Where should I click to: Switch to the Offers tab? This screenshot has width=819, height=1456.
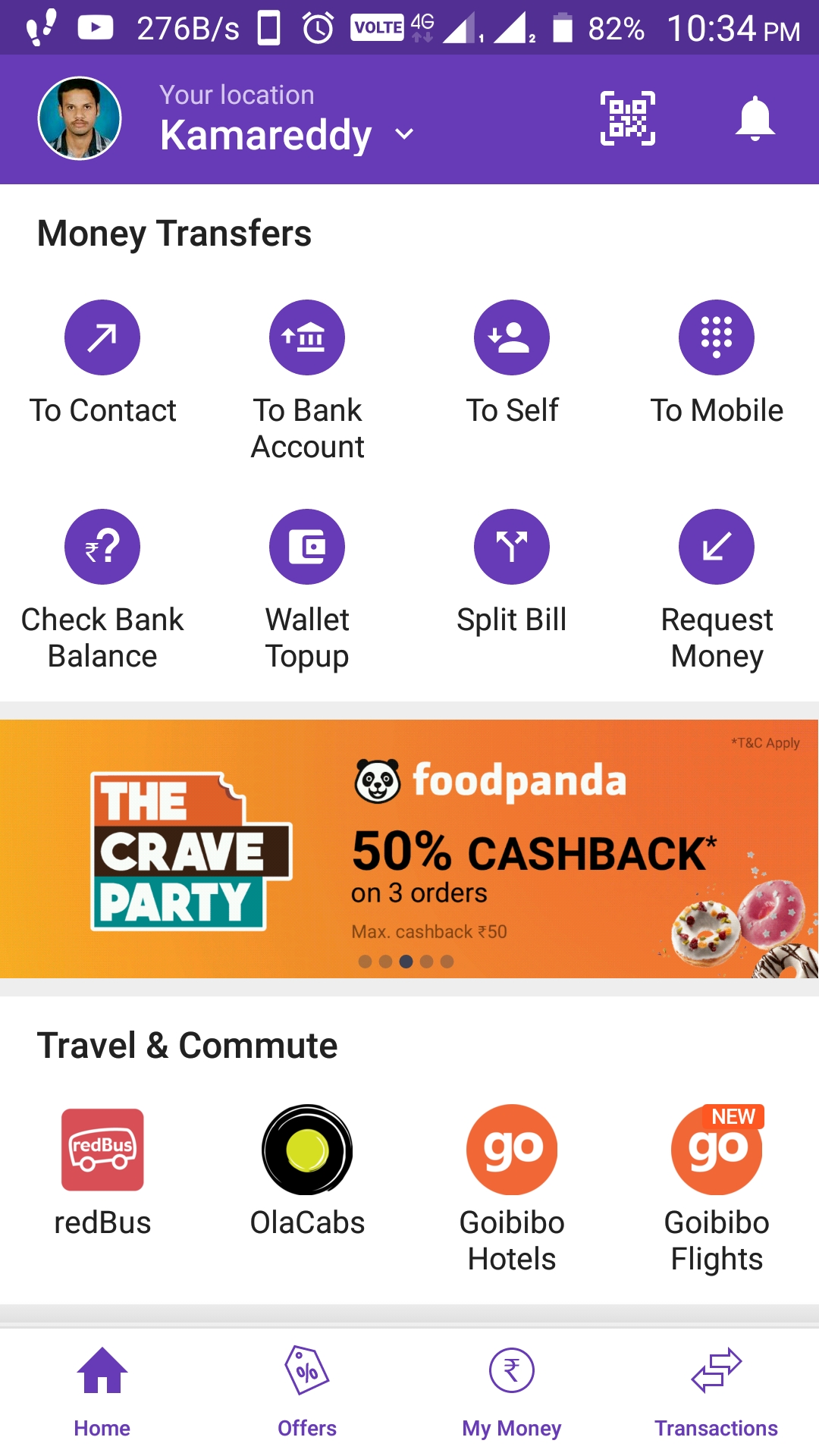[307, 1392]
